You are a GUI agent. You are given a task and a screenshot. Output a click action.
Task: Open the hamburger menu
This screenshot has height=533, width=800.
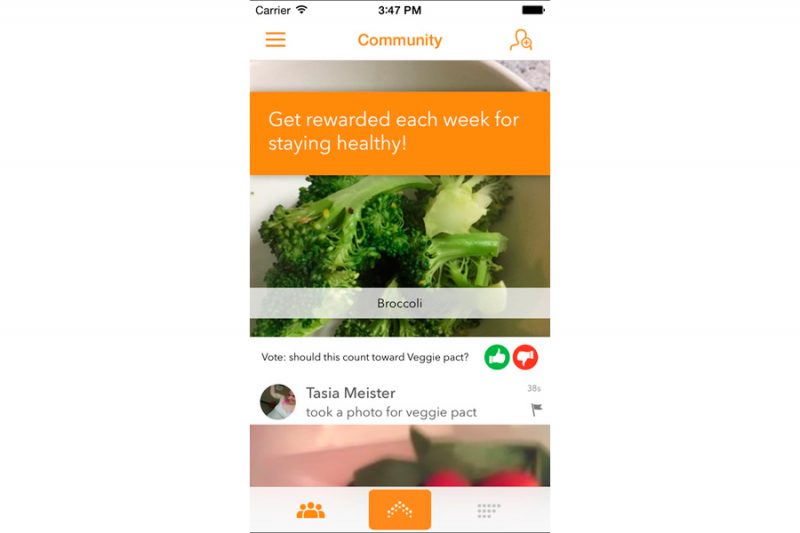coord(275,40)
